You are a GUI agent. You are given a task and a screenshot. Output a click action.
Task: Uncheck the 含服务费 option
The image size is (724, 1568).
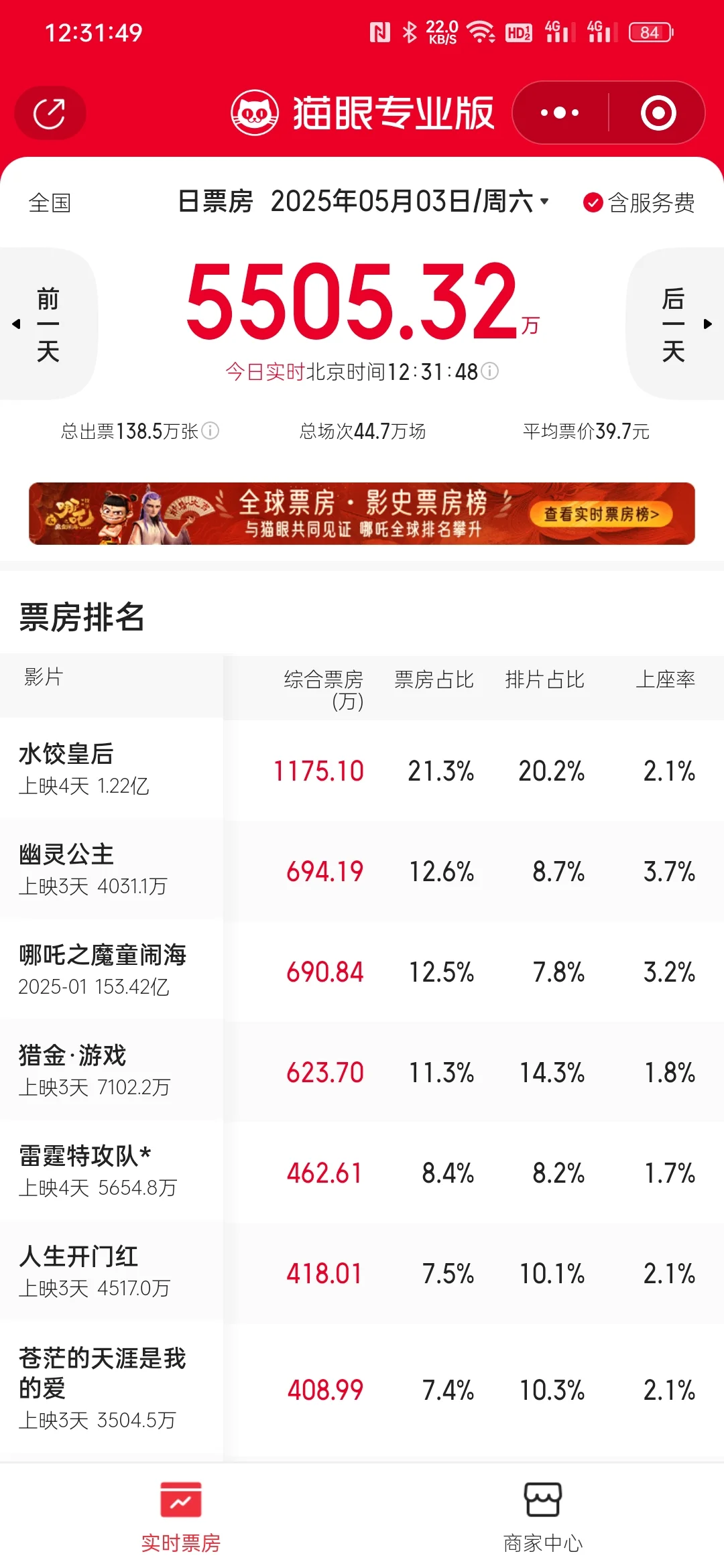pos(639,202)
